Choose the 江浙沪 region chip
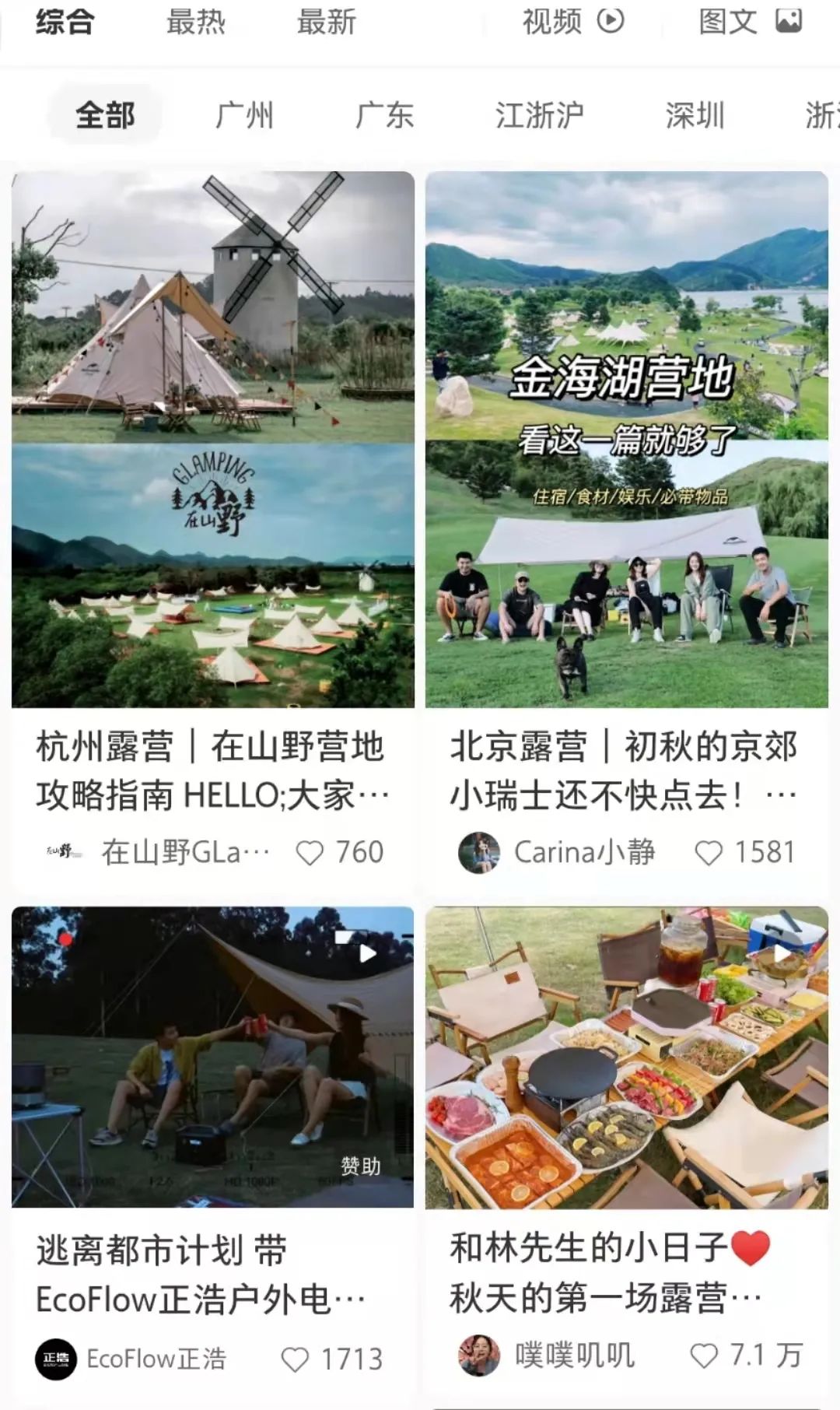The image size is (840, 1410). [539, 115]
